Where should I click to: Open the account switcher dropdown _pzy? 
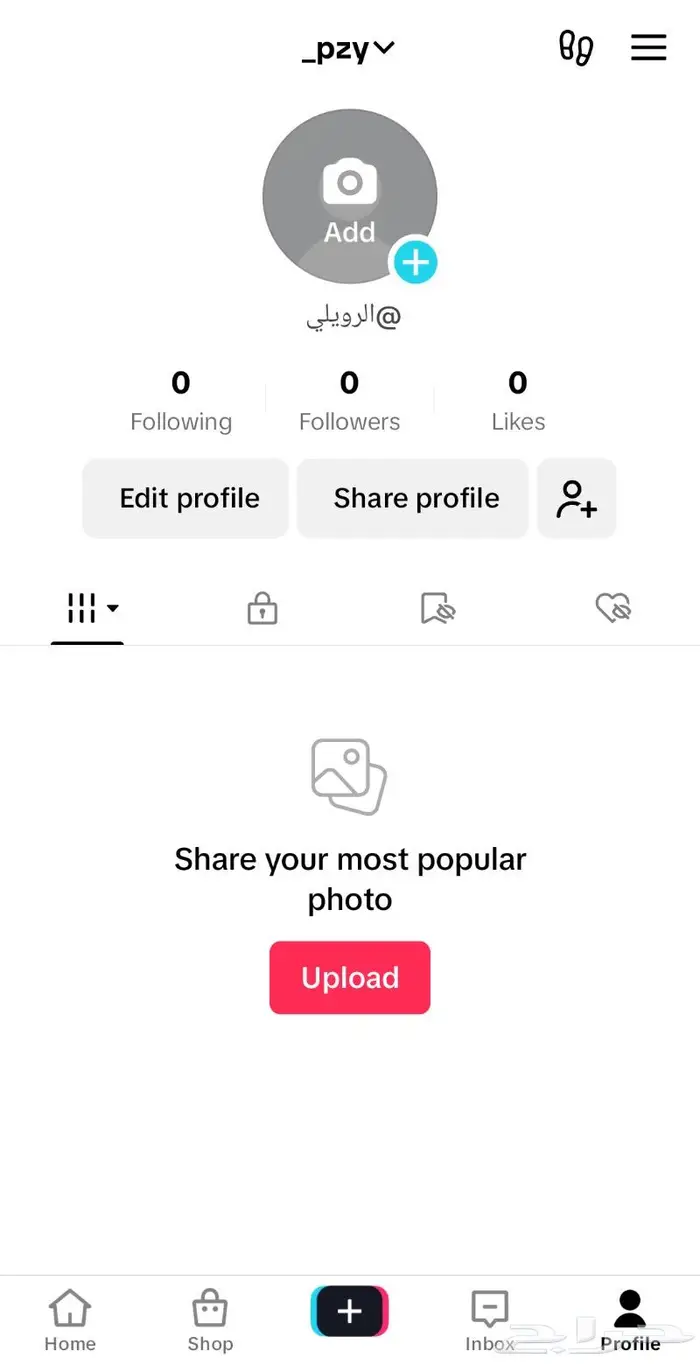(348, 49)
